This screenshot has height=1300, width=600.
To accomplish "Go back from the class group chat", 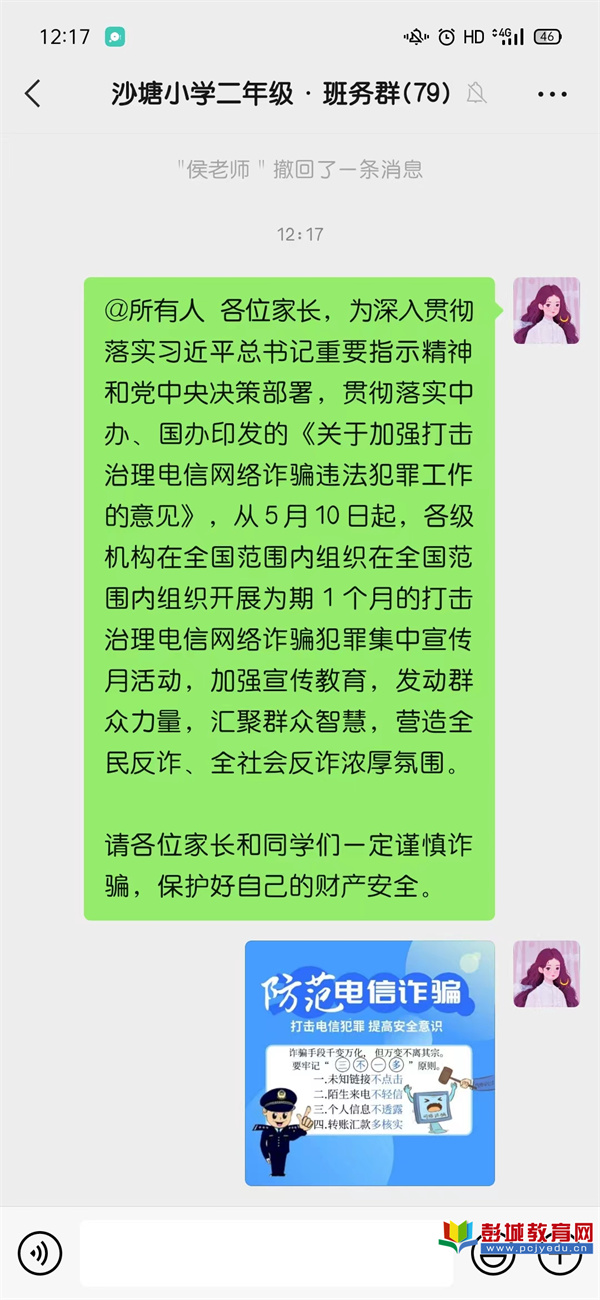I will pos(33,94).
